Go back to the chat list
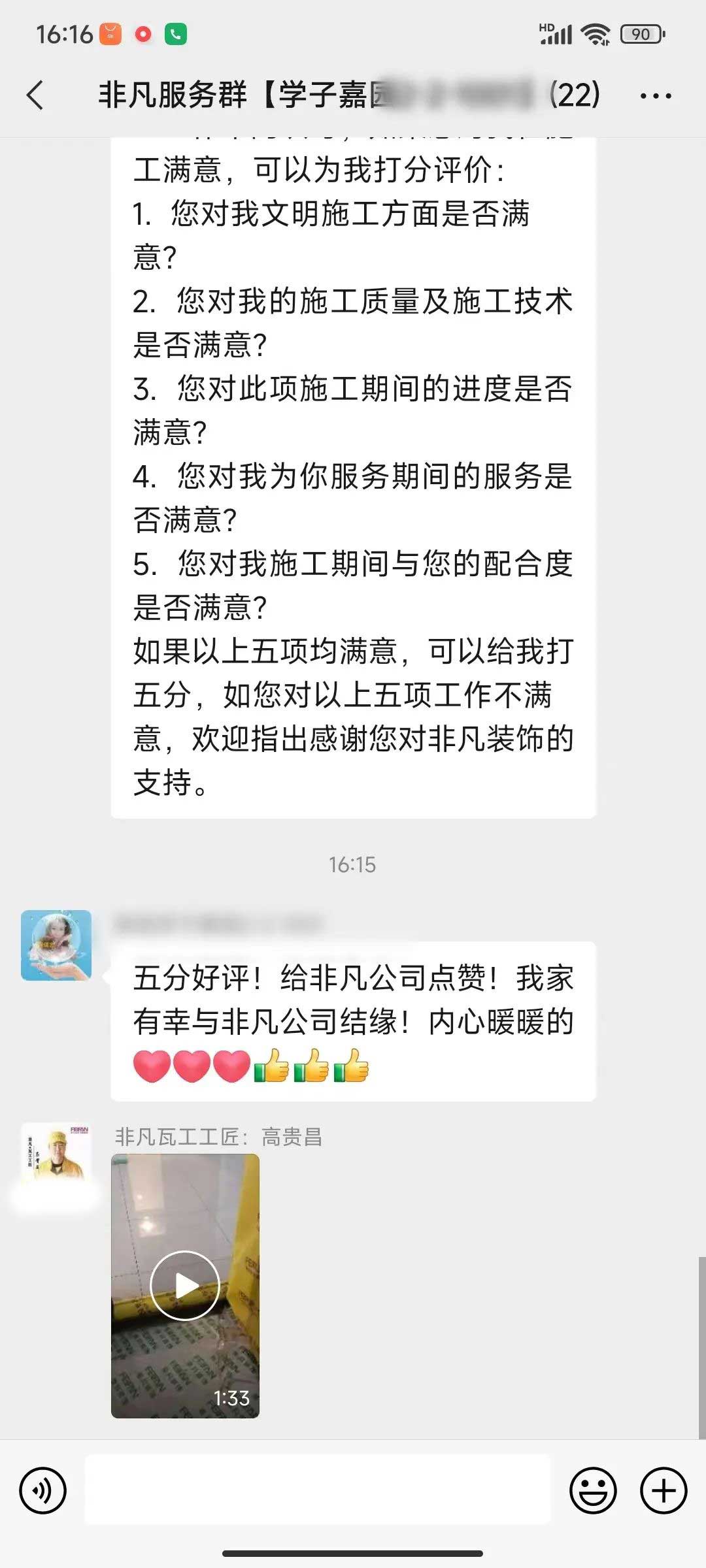The width and height of the screenshot is (706, 1568). [36, 95]
